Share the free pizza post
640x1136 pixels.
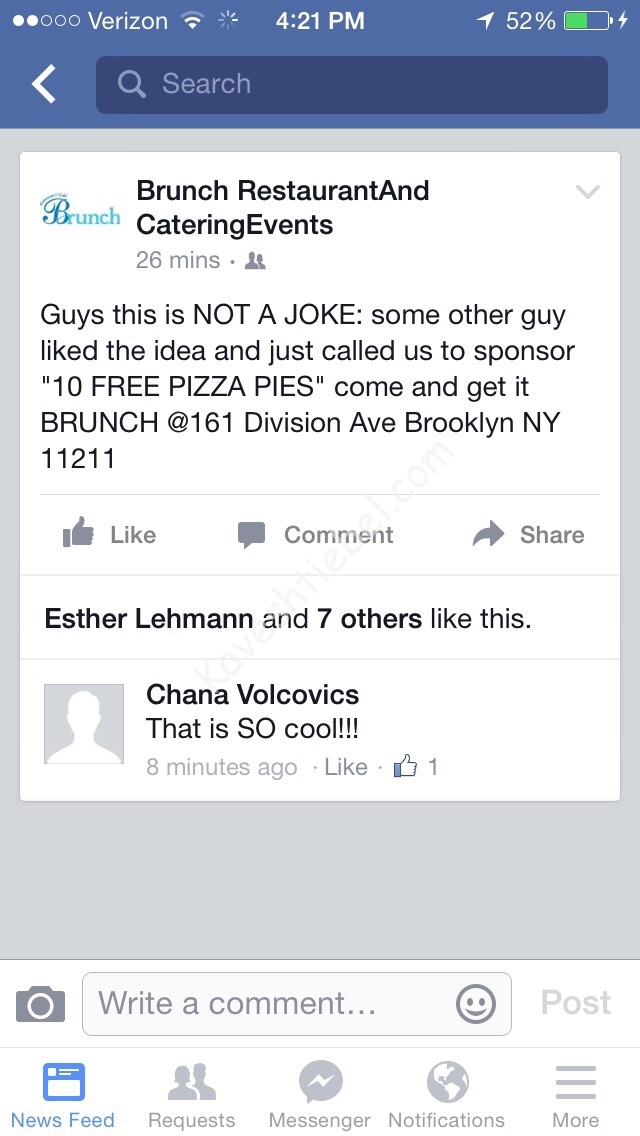tap(528, 535)
